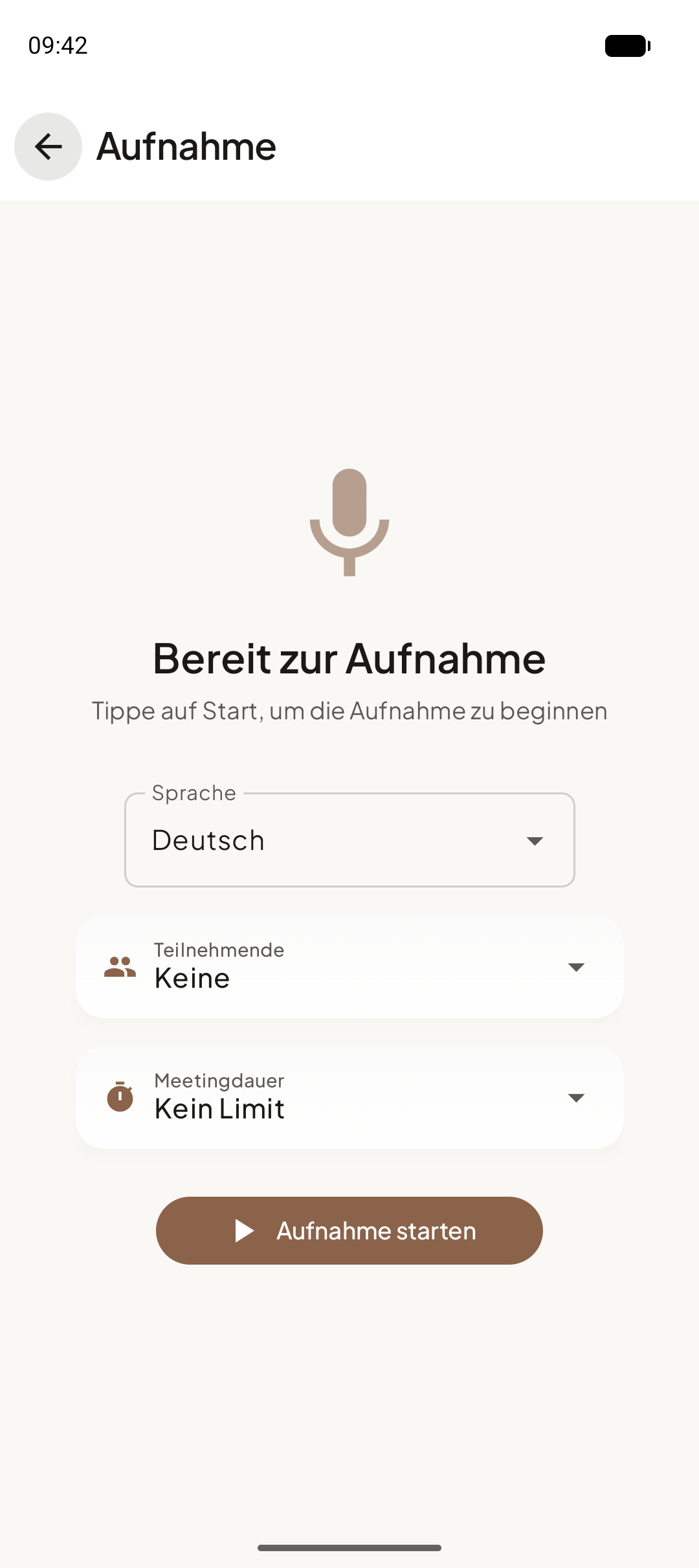Tap the Keine participants value
699x1568 pixels.
tap(192, 977)
